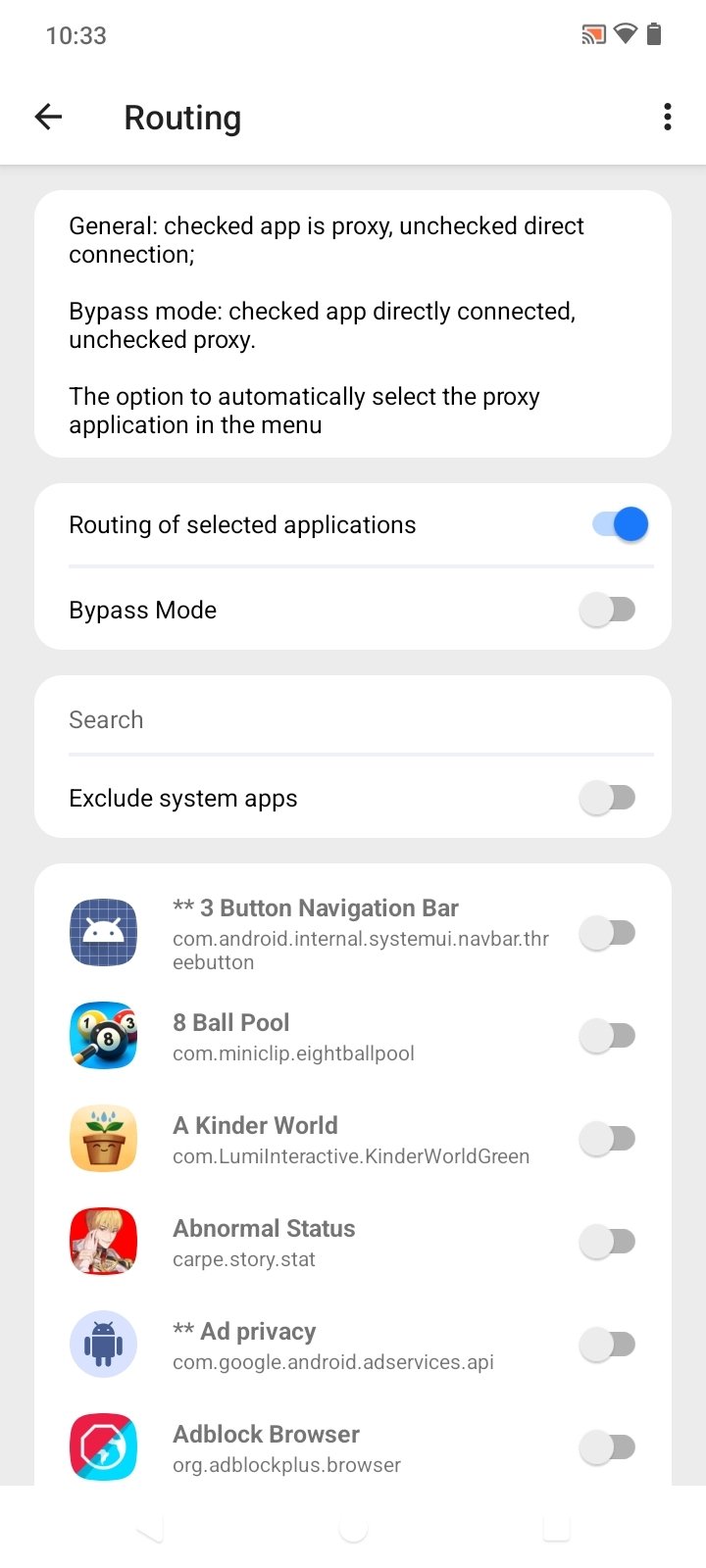Enable Exclude system apps
The image size is (706, 1568).
coord(608,798)
